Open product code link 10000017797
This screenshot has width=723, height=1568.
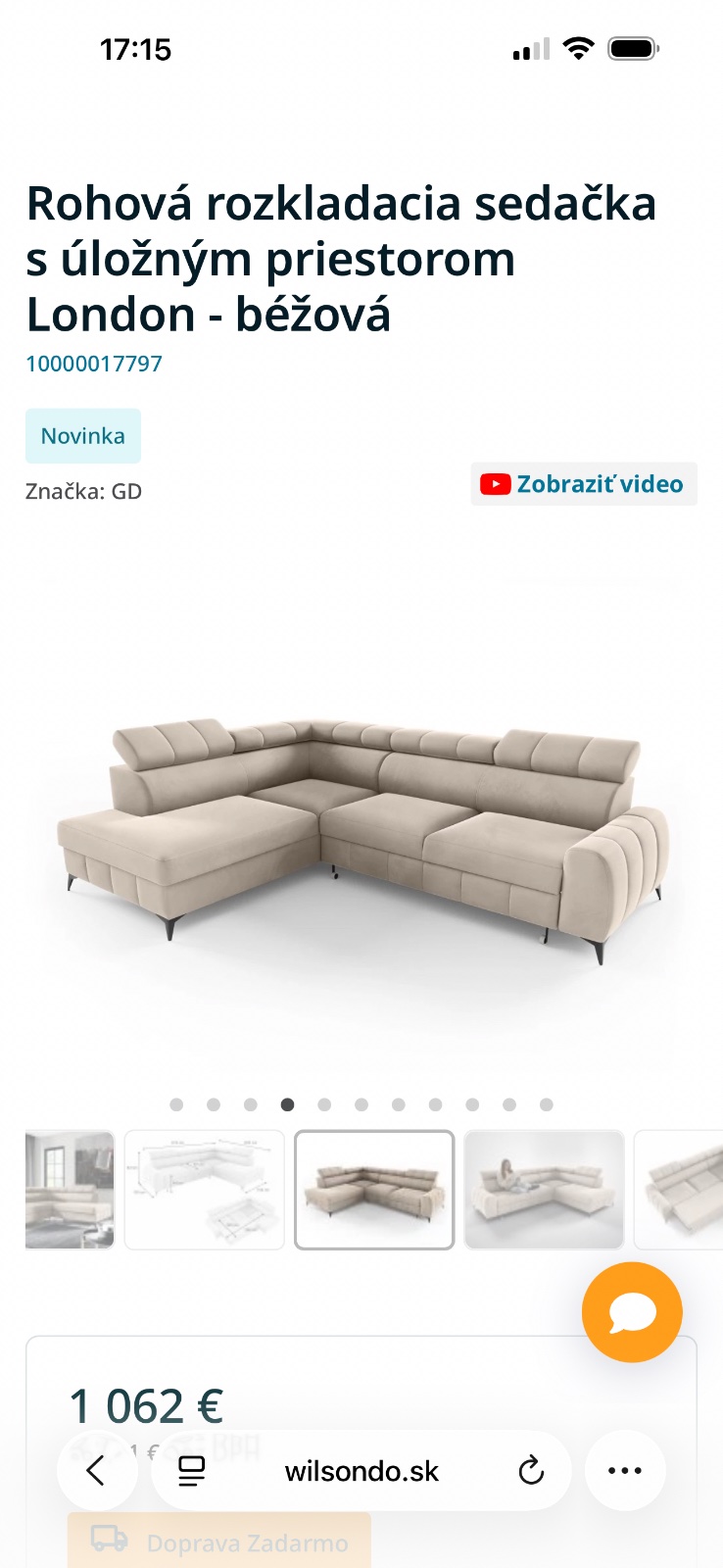click(94, 364)
